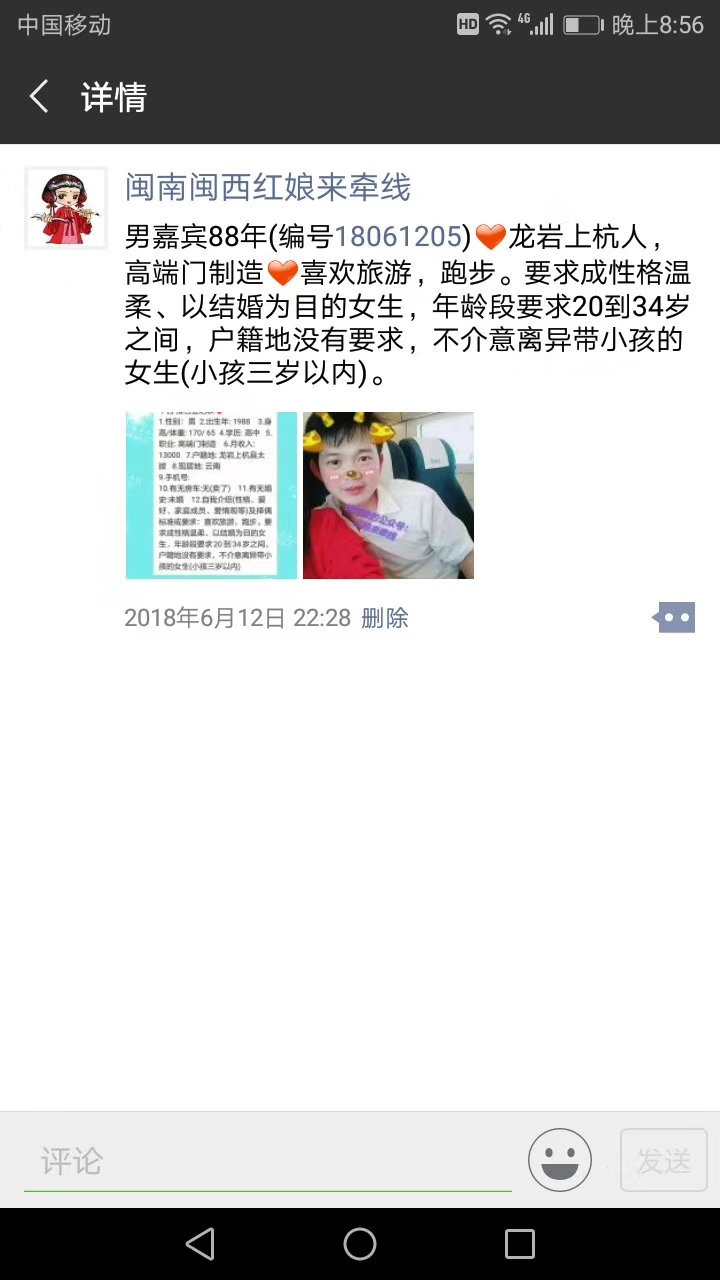
Task: Tap the linked number 18061205
Action: [x=398, y=237]
